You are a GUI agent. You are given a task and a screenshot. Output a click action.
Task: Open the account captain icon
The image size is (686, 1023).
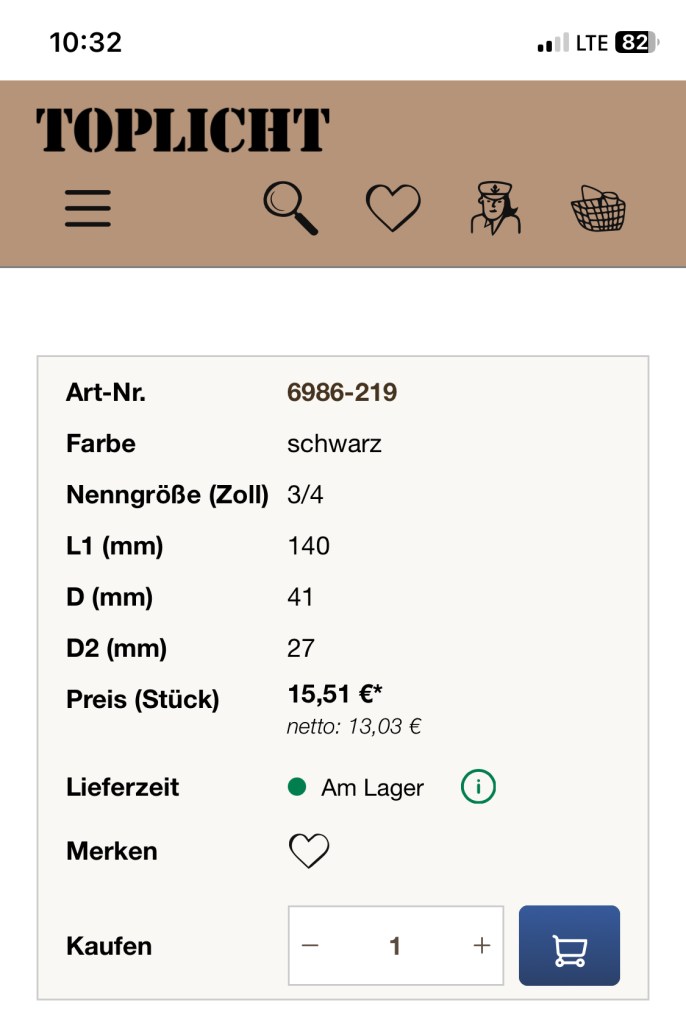(496, 208)
